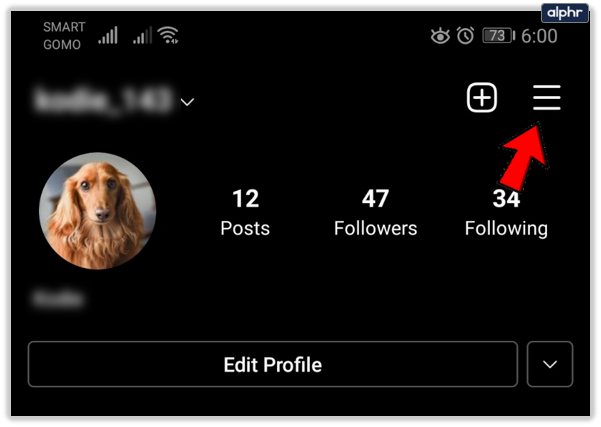601x427 pixels.
Task: Tap Edit Profile button
Action: click(x=272, y=364)
